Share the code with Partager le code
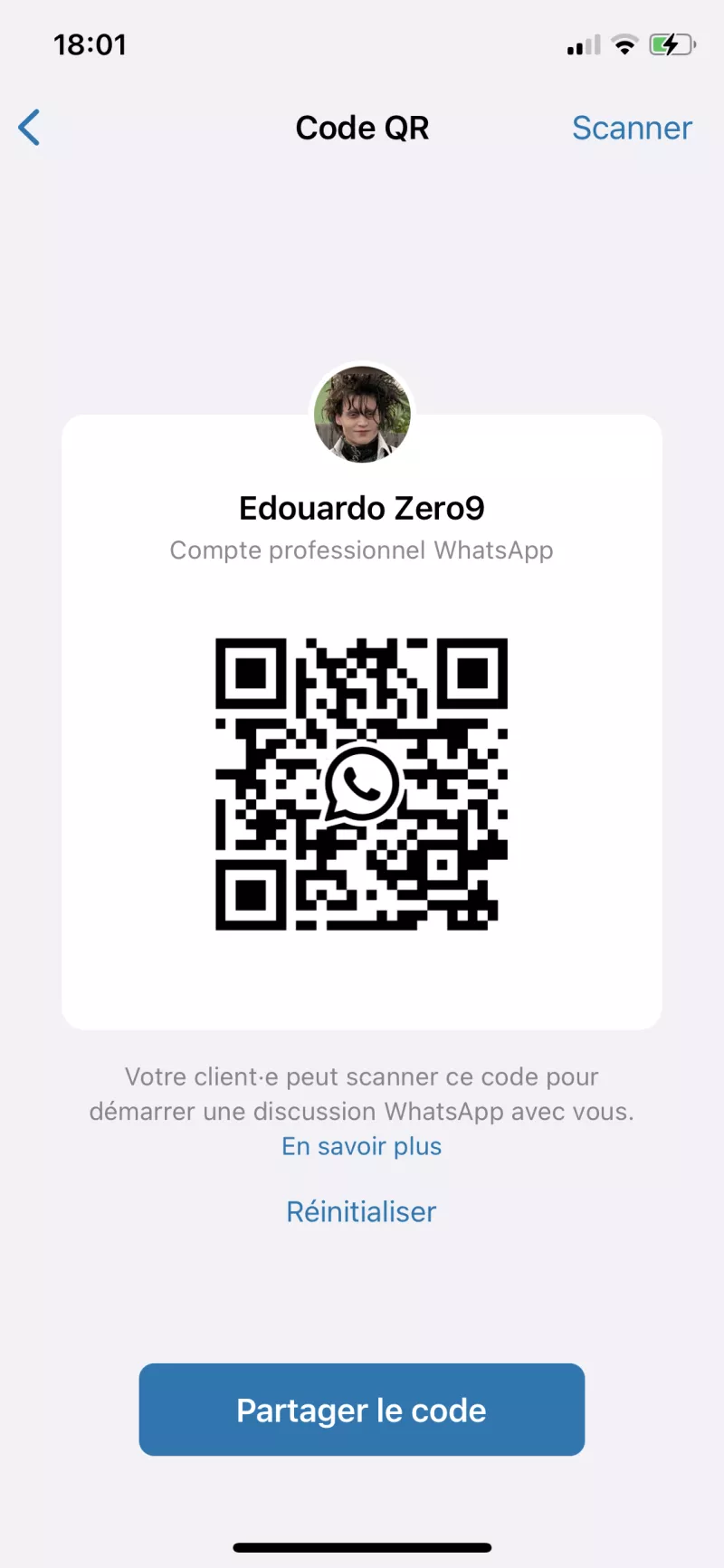 click(x=361, y=1410)
